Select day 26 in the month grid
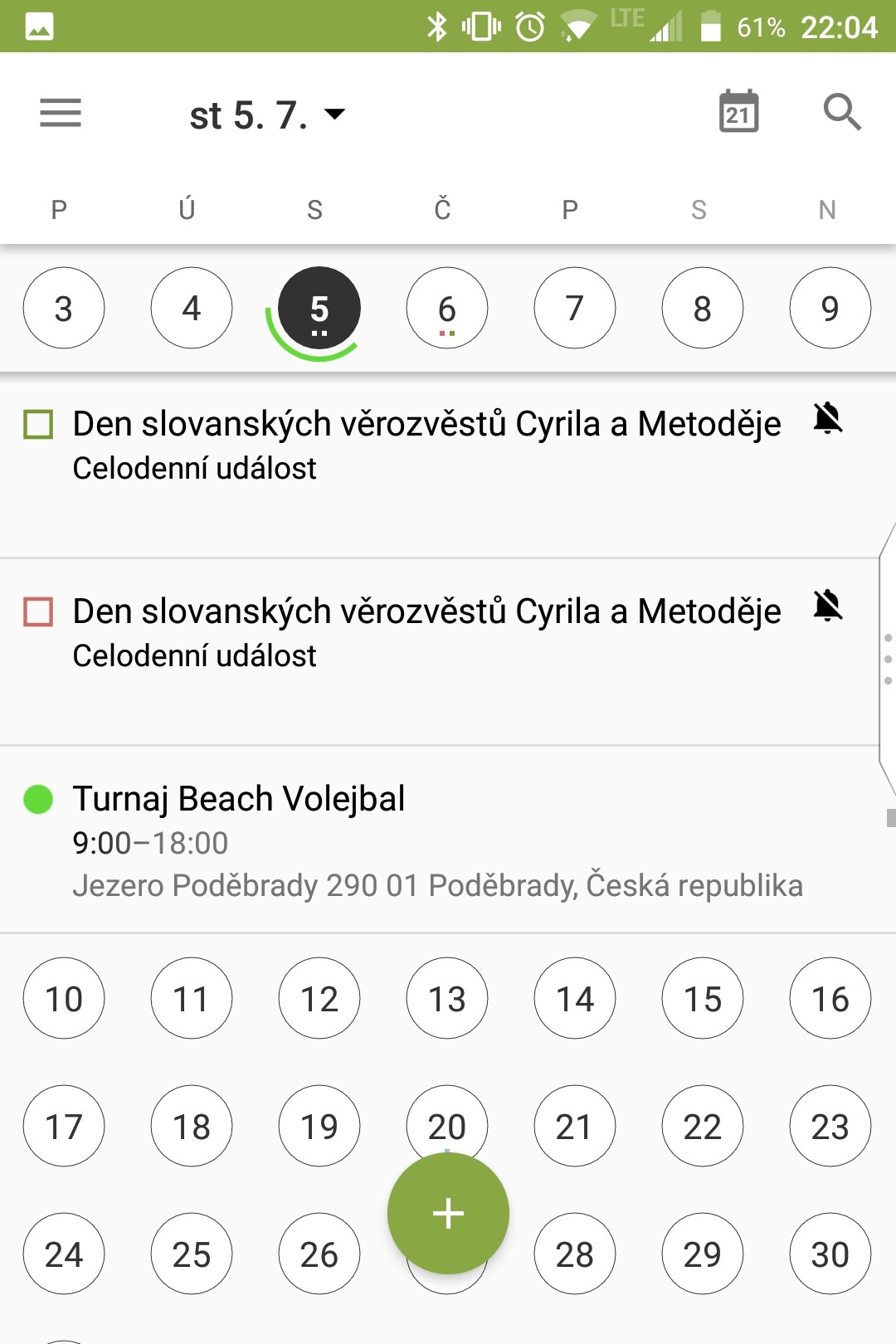896x1344 pixels. click(x=319, y=1254)
